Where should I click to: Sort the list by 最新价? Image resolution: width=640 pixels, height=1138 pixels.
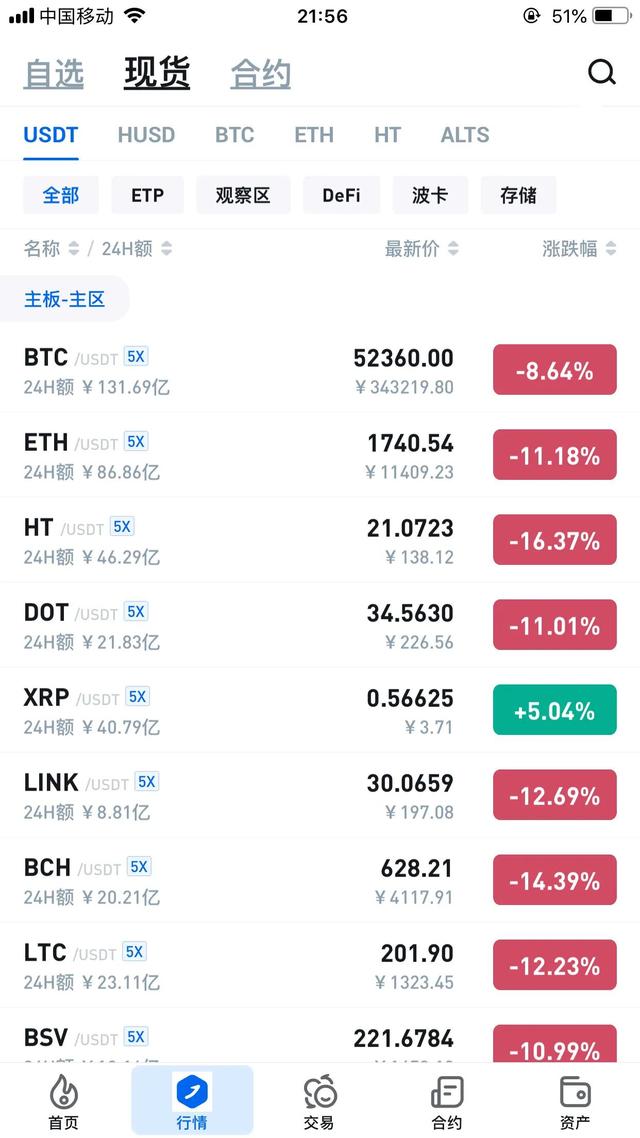point(421,249)
